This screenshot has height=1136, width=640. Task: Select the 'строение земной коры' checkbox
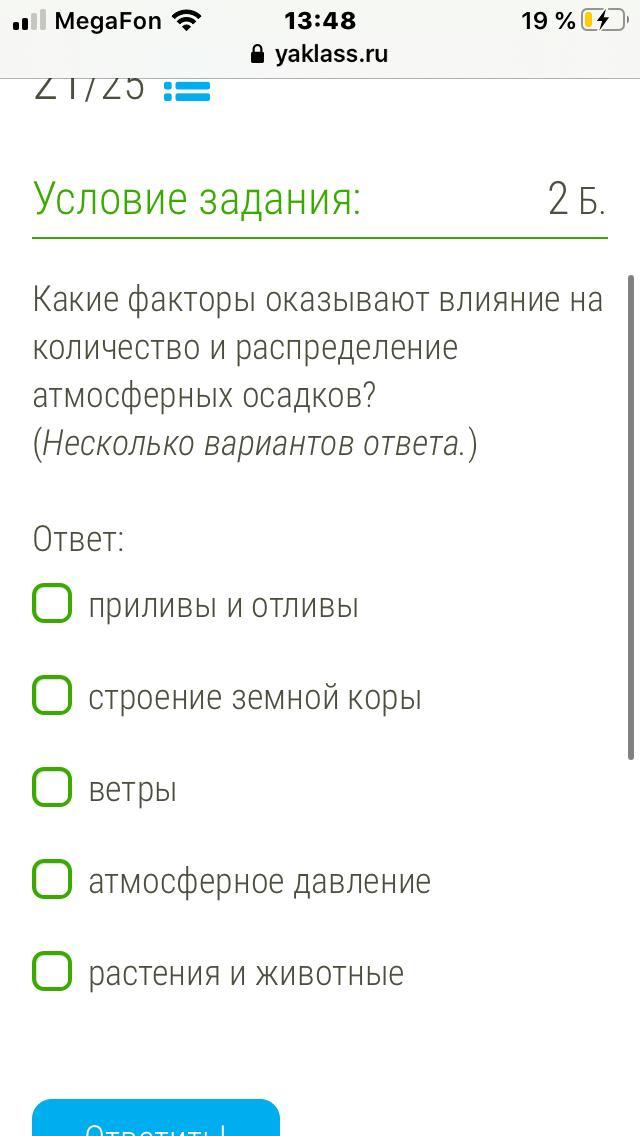[52, 695]
